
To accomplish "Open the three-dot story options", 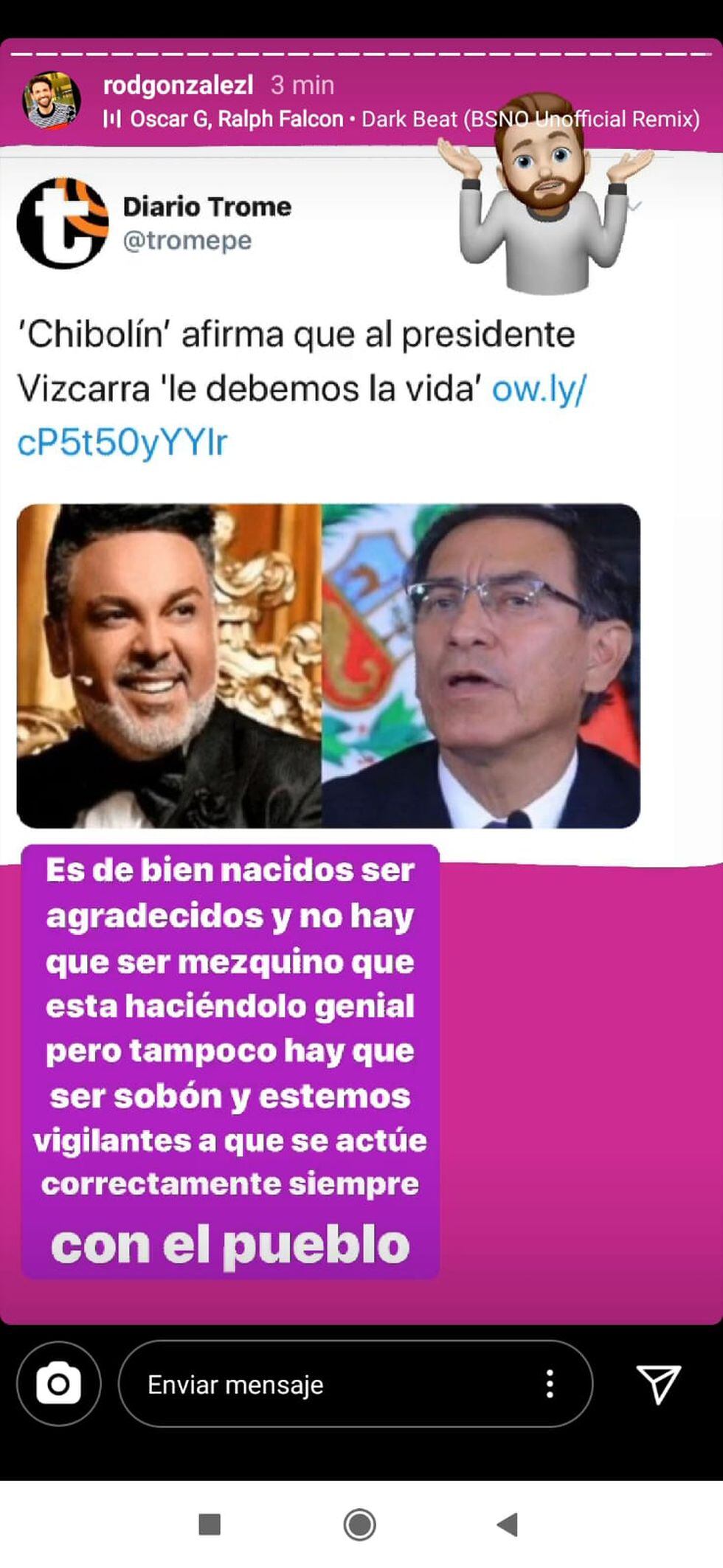I will pyautogui.click(x=550, y=1384).
